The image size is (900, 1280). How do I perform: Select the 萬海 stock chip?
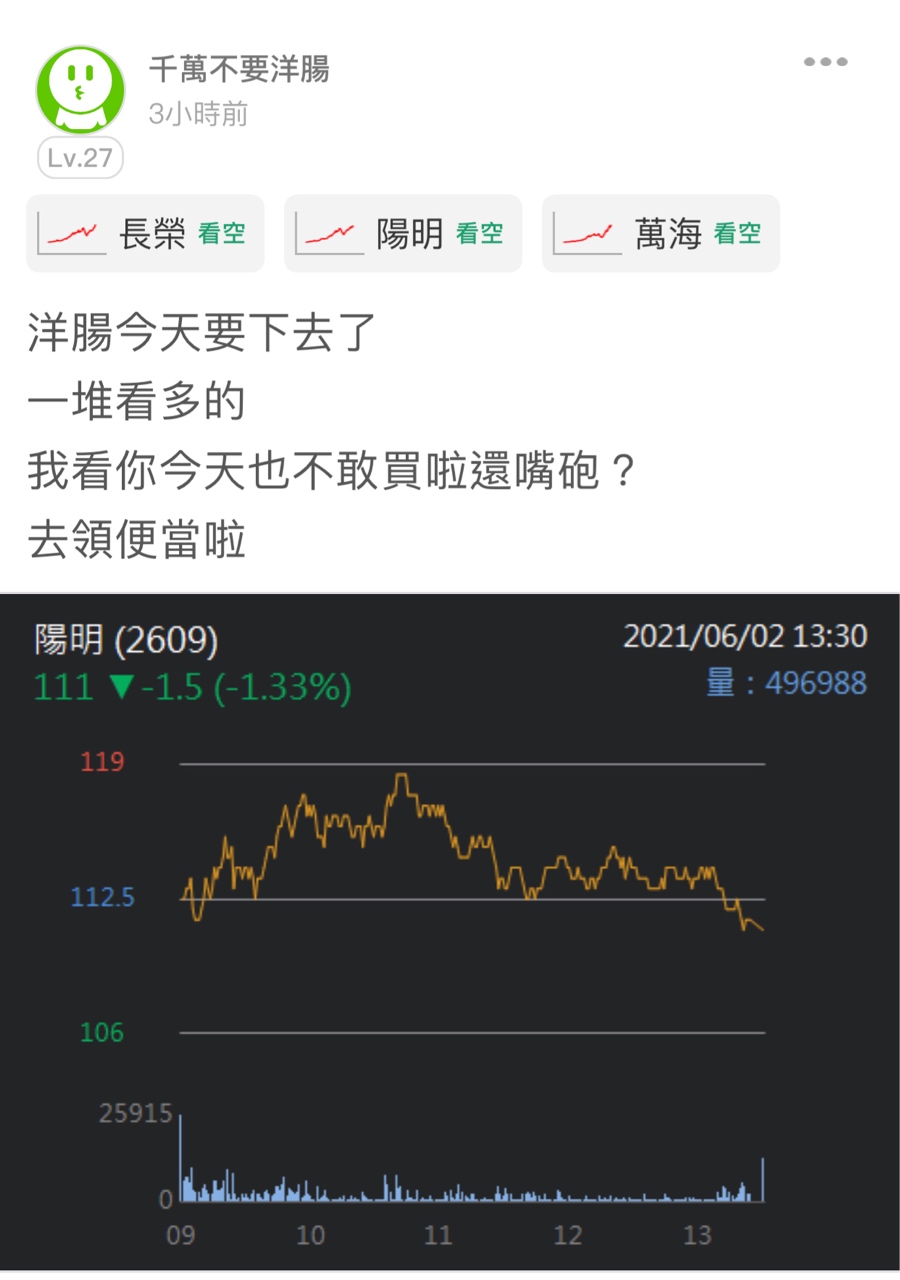661,234
